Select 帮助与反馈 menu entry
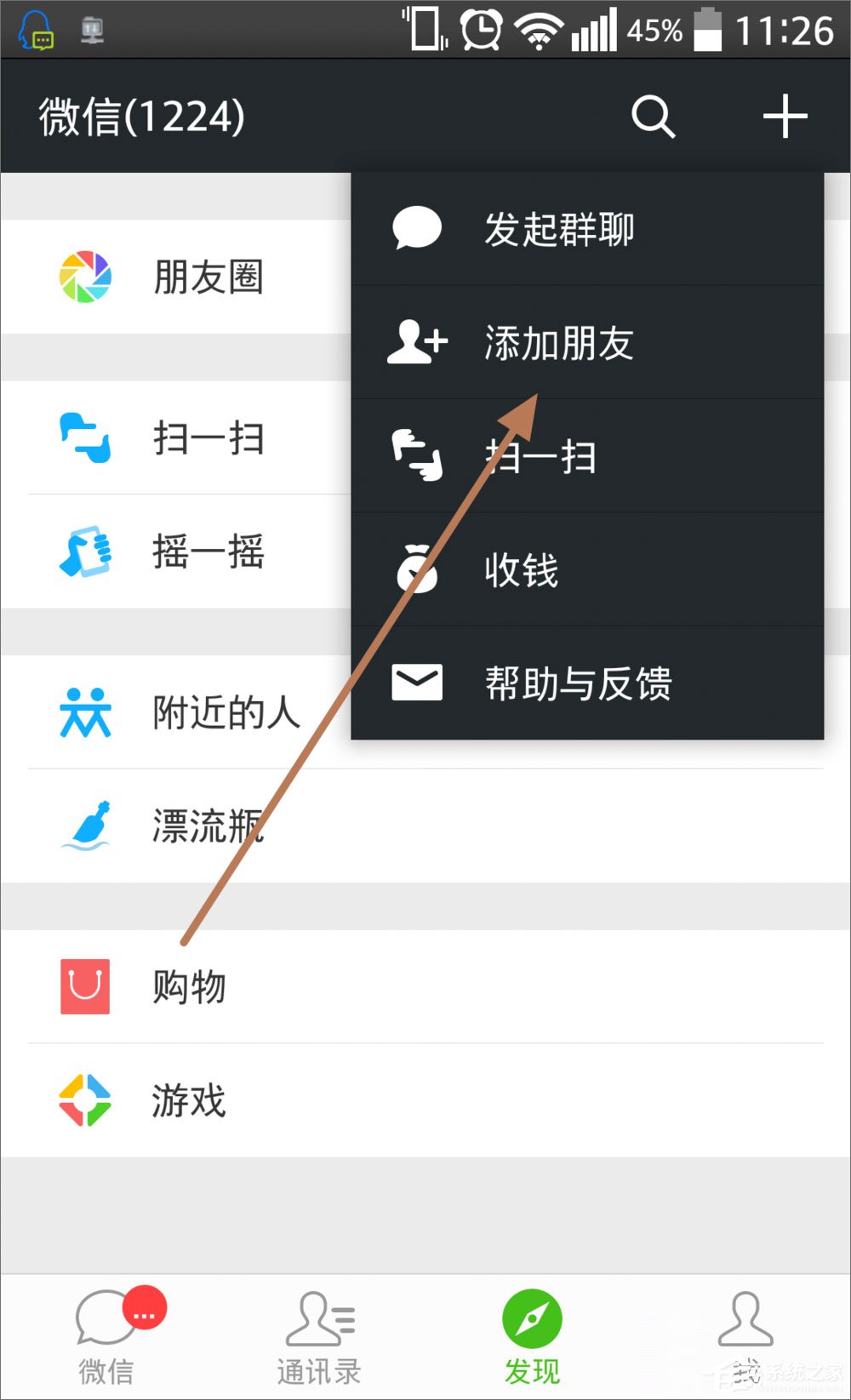The image size is (851, 1400). coord(578,683)
